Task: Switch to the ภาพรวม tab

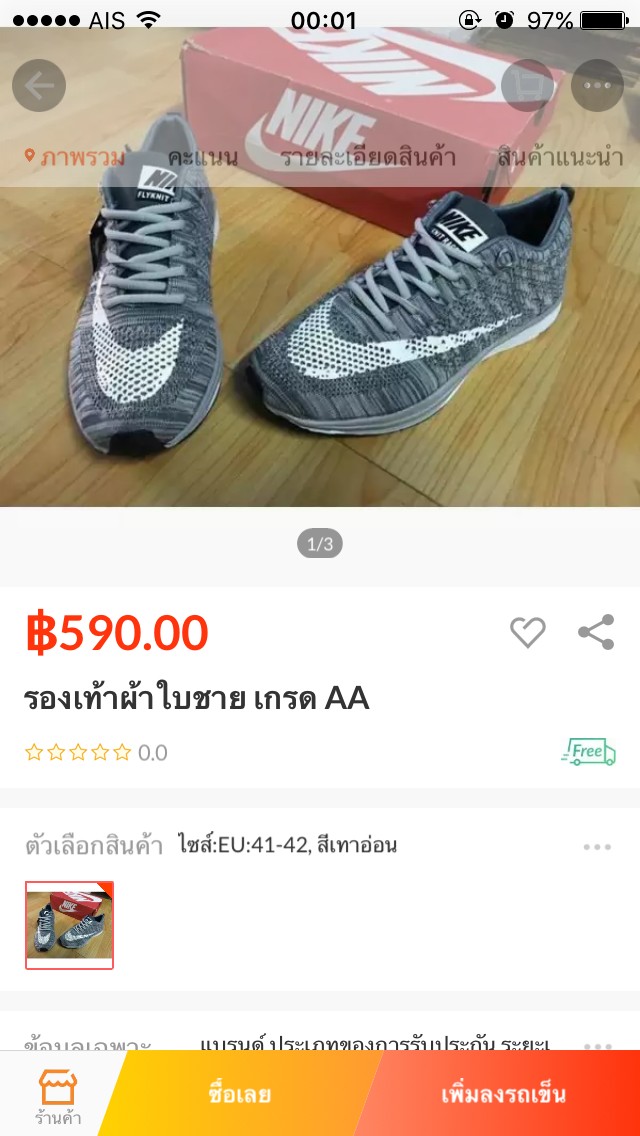Action: [x=76, y=157]
